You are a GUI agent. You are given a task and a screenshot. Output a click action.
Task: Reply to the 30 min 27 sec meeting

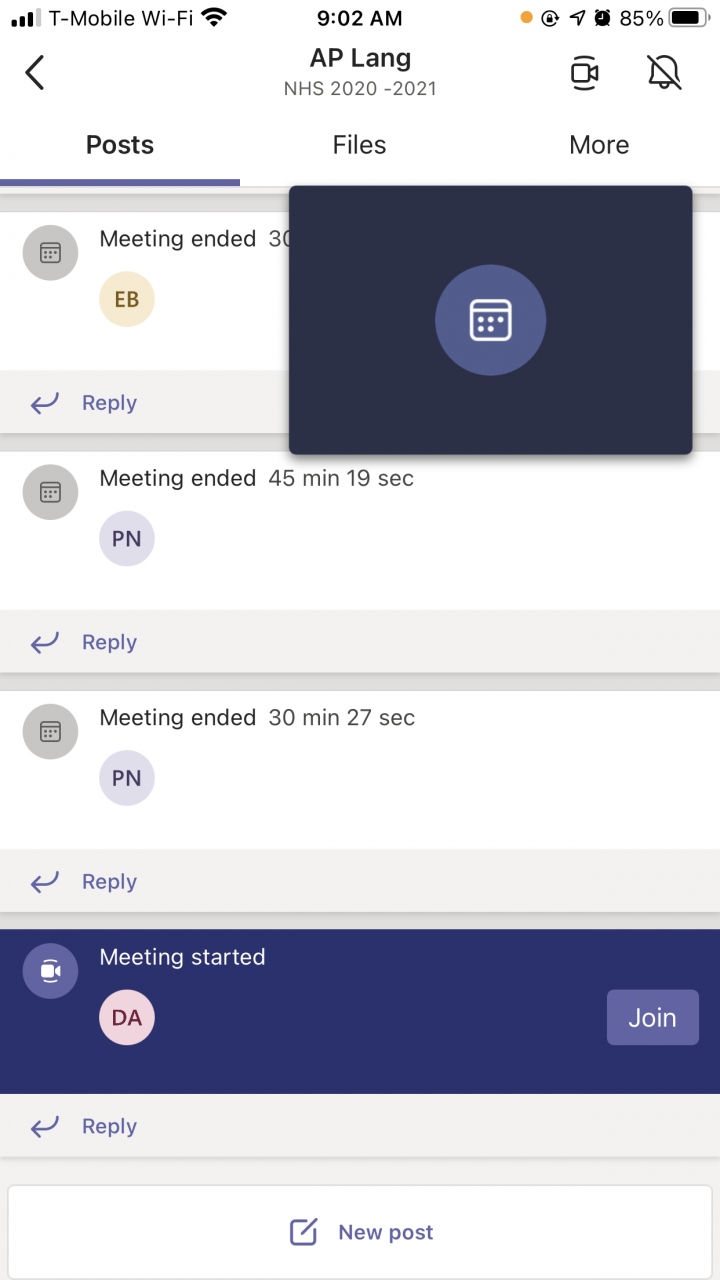tap(108, 882)
